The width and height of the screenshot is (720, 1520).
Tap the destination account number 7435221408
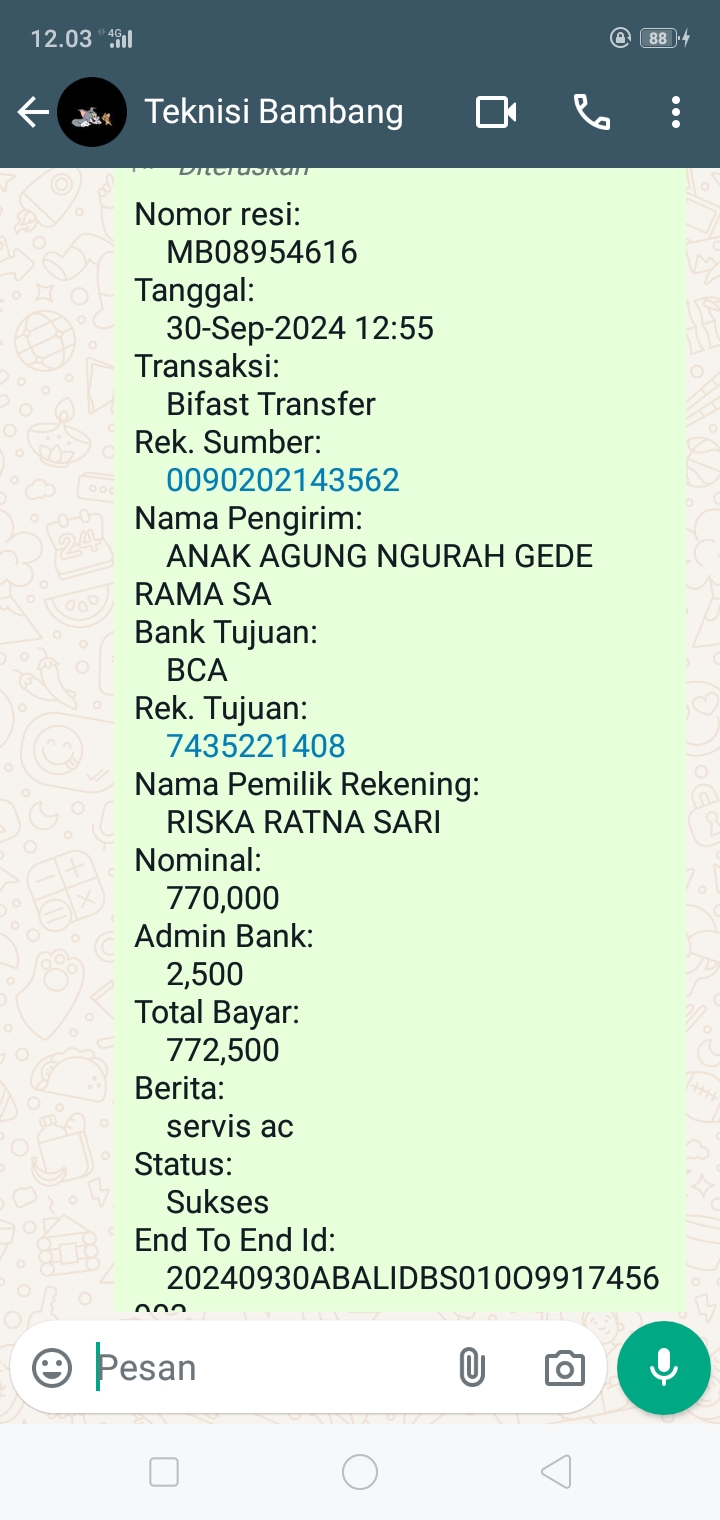click(256, 746)
